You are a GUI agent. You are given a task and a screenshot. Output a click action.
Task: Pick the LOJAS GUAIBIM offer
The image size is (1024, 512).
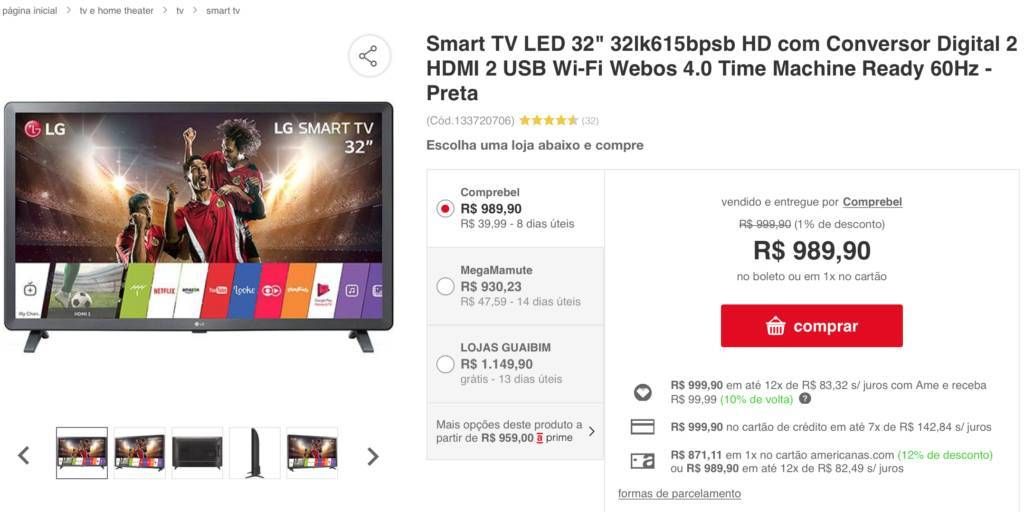point(446,364)
